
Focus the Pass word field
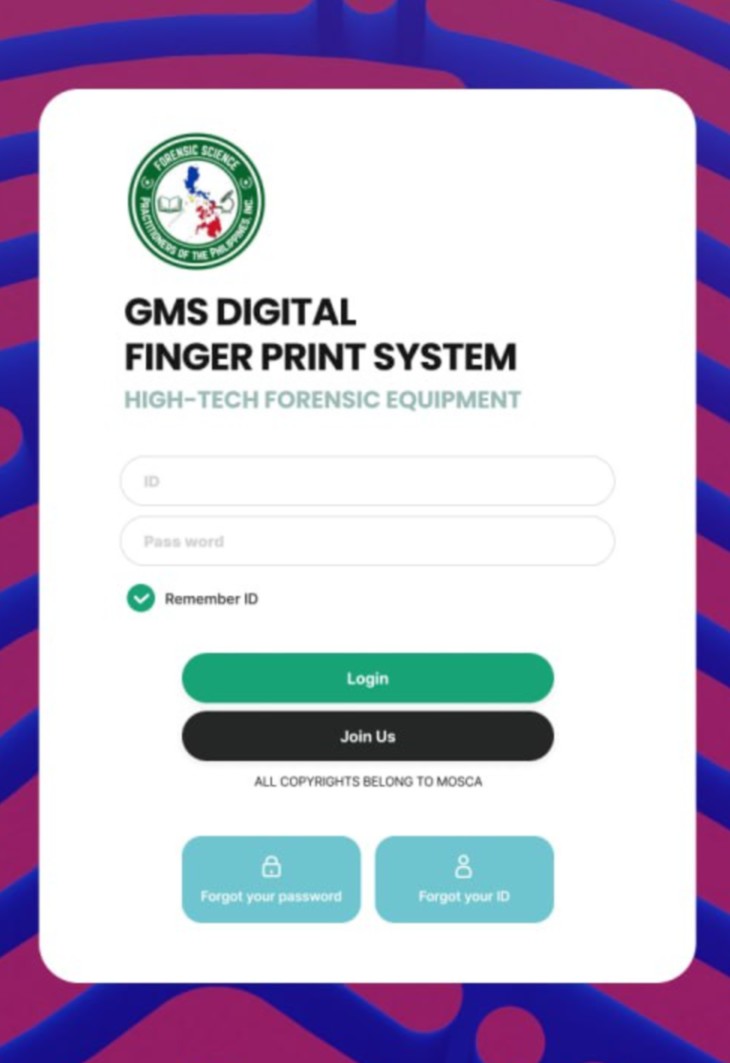coord(367,541)
